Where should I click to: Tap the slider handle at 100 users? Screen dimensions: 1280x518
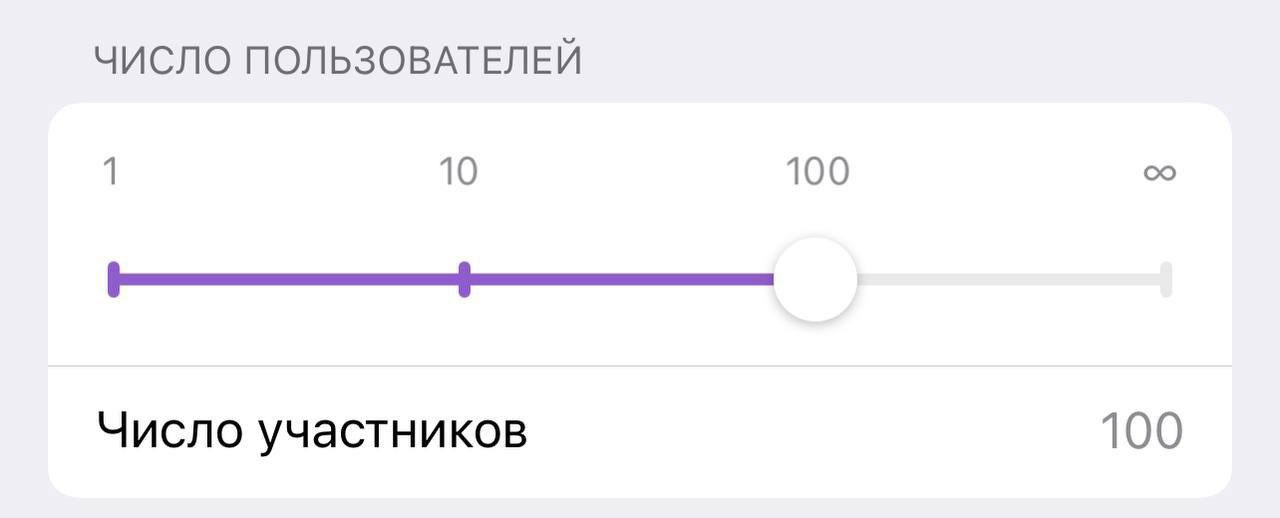815,279
